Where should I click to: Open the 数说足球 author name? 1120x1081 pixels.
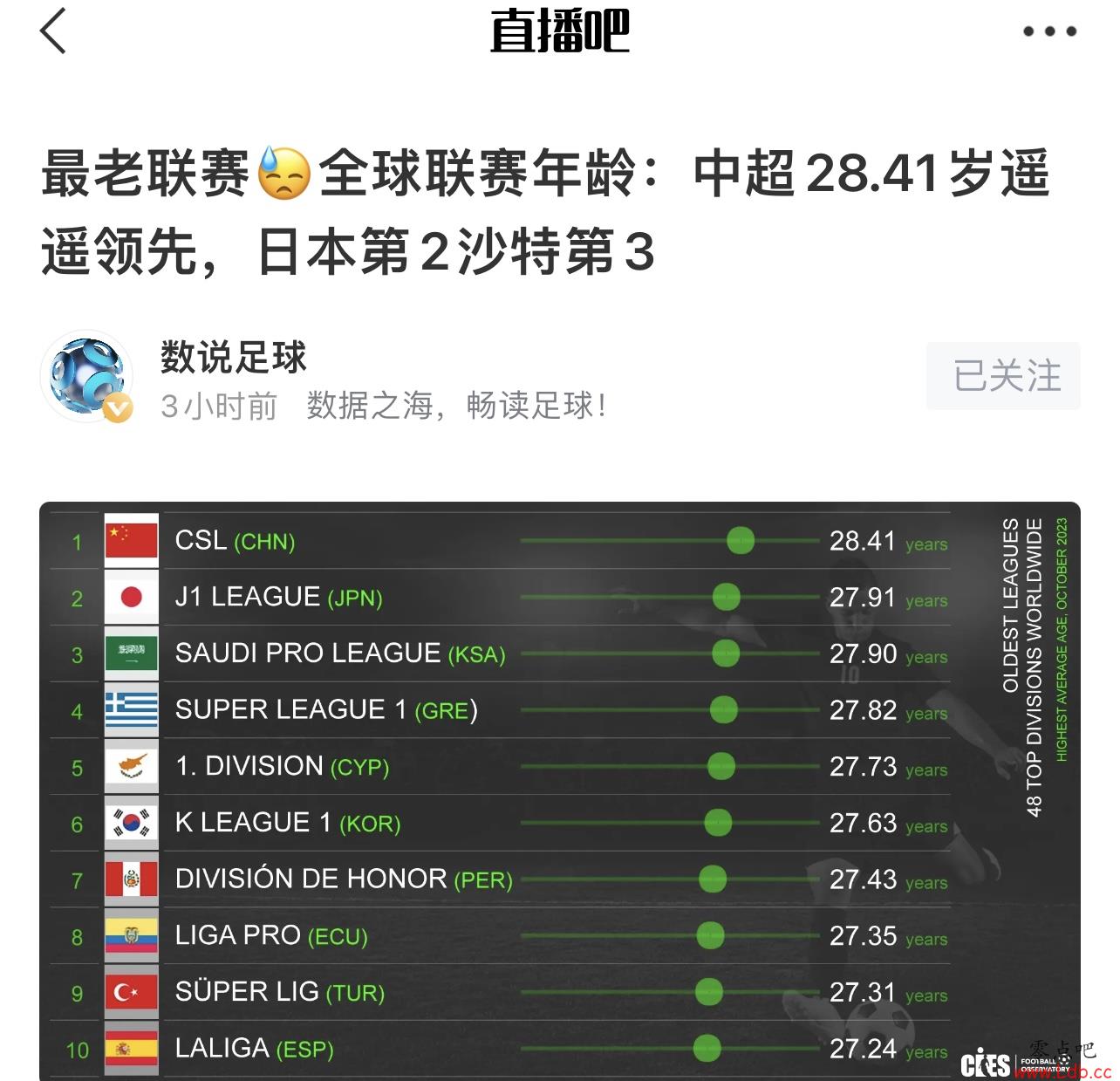click(233, 358)
